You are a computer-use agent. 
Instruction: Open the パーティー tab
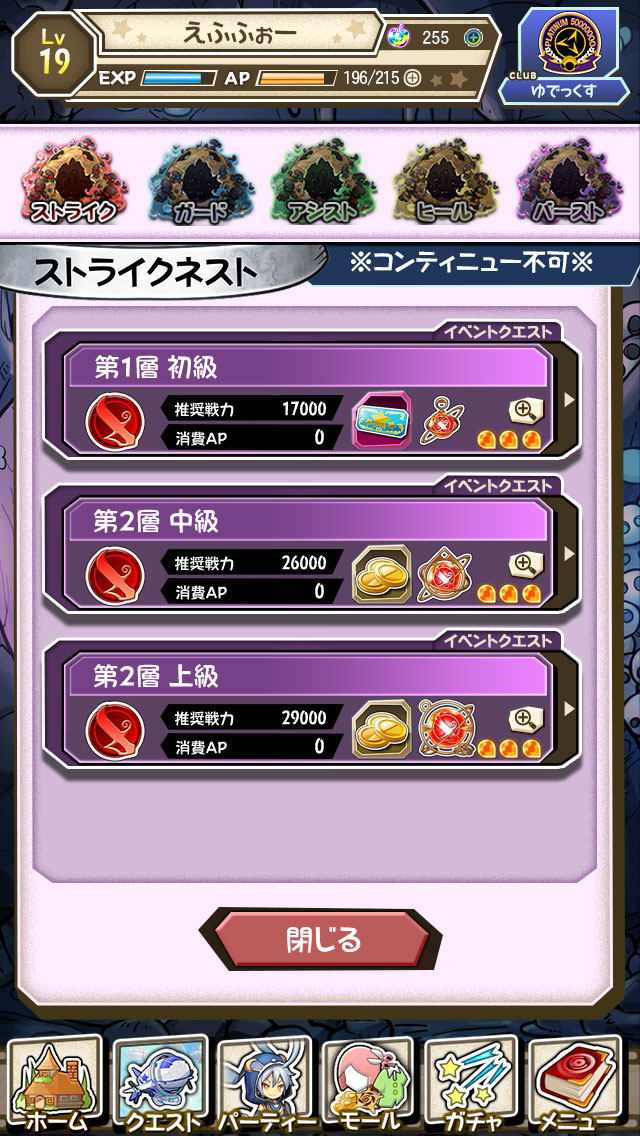266,1085
